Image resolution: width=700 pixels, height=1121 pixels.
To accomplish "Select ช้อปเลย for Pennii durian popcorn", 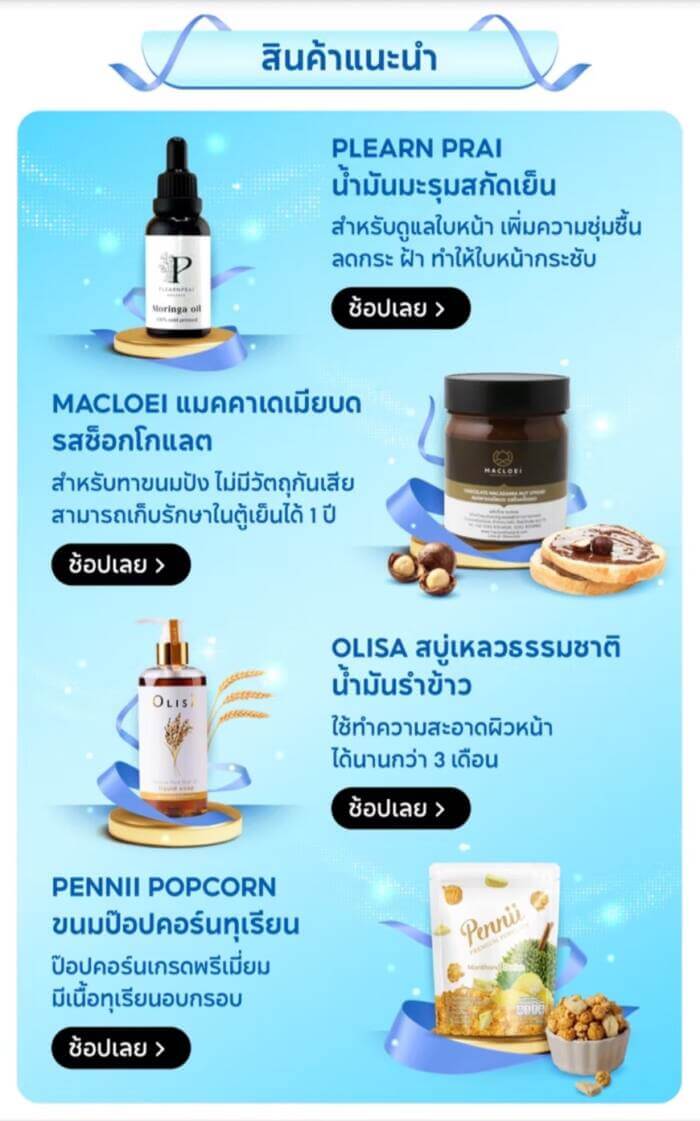I will pyautogui.click(x=120, y=1048).
